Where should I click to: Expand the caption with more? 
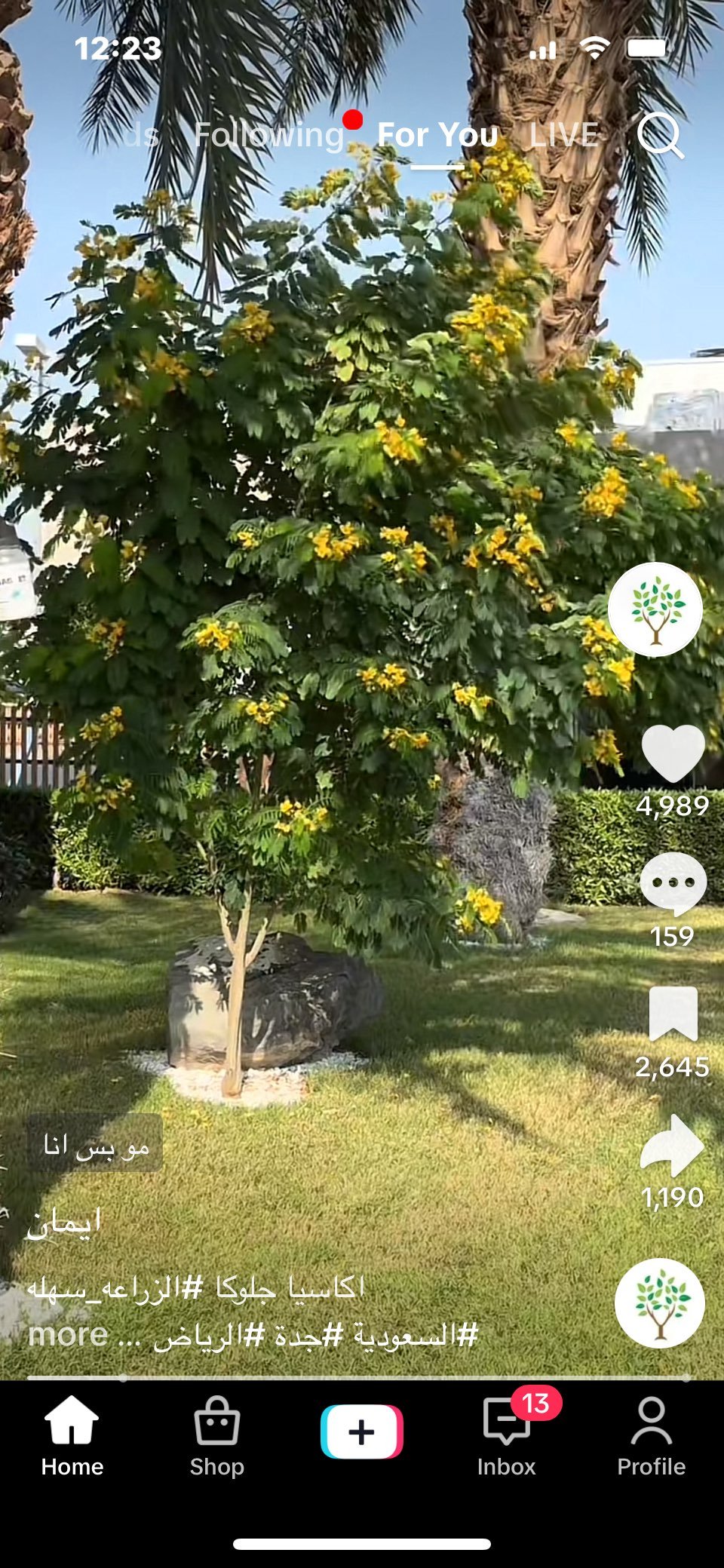pos(68,1335)
